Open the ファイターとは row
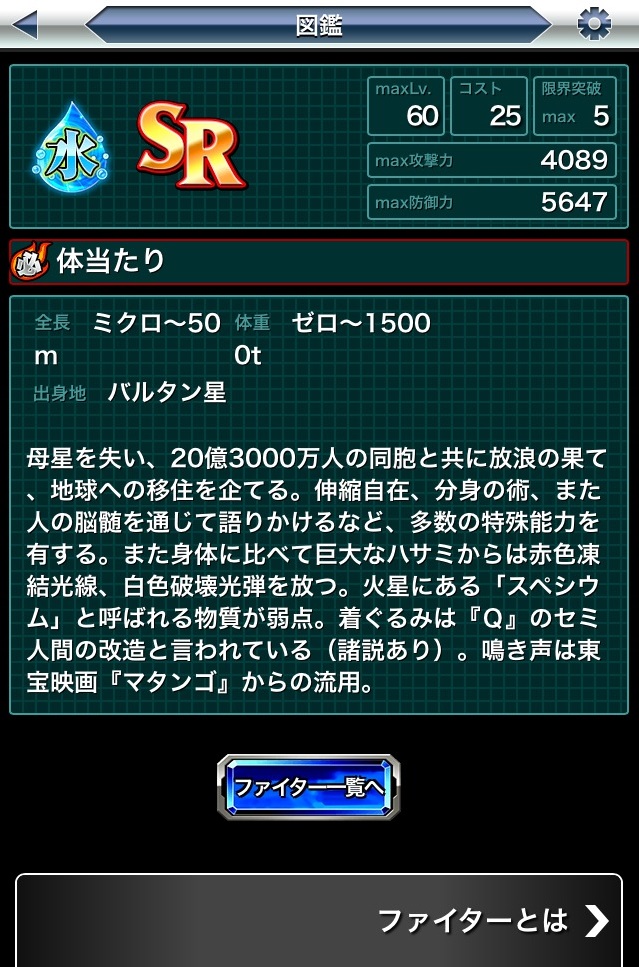The width and height of the screenshot is (639, 967). [320, 920]
